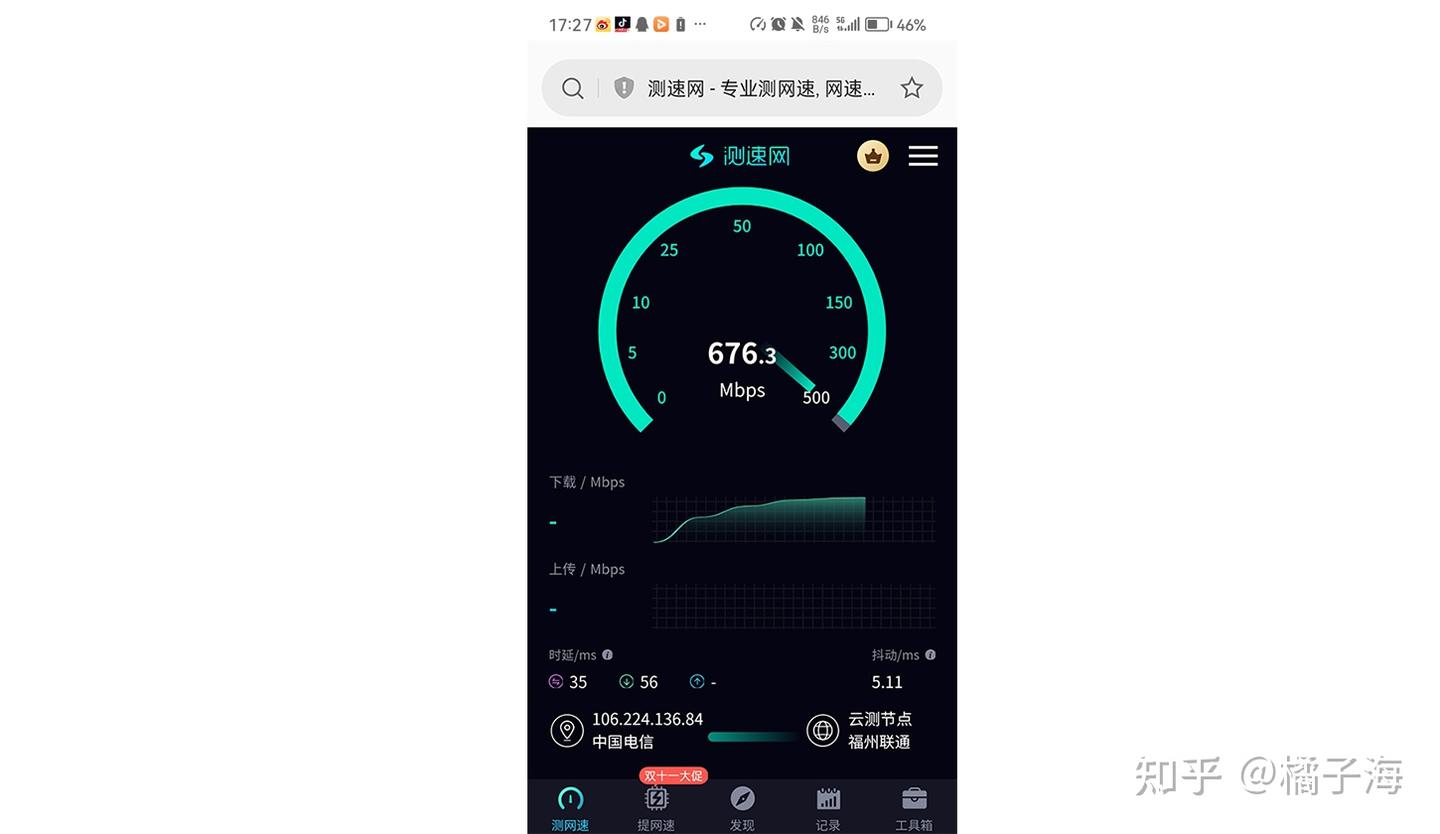Switch to the 测网速 tab
The height and width of the screenshot is (834, 1440).
(570, 808)
